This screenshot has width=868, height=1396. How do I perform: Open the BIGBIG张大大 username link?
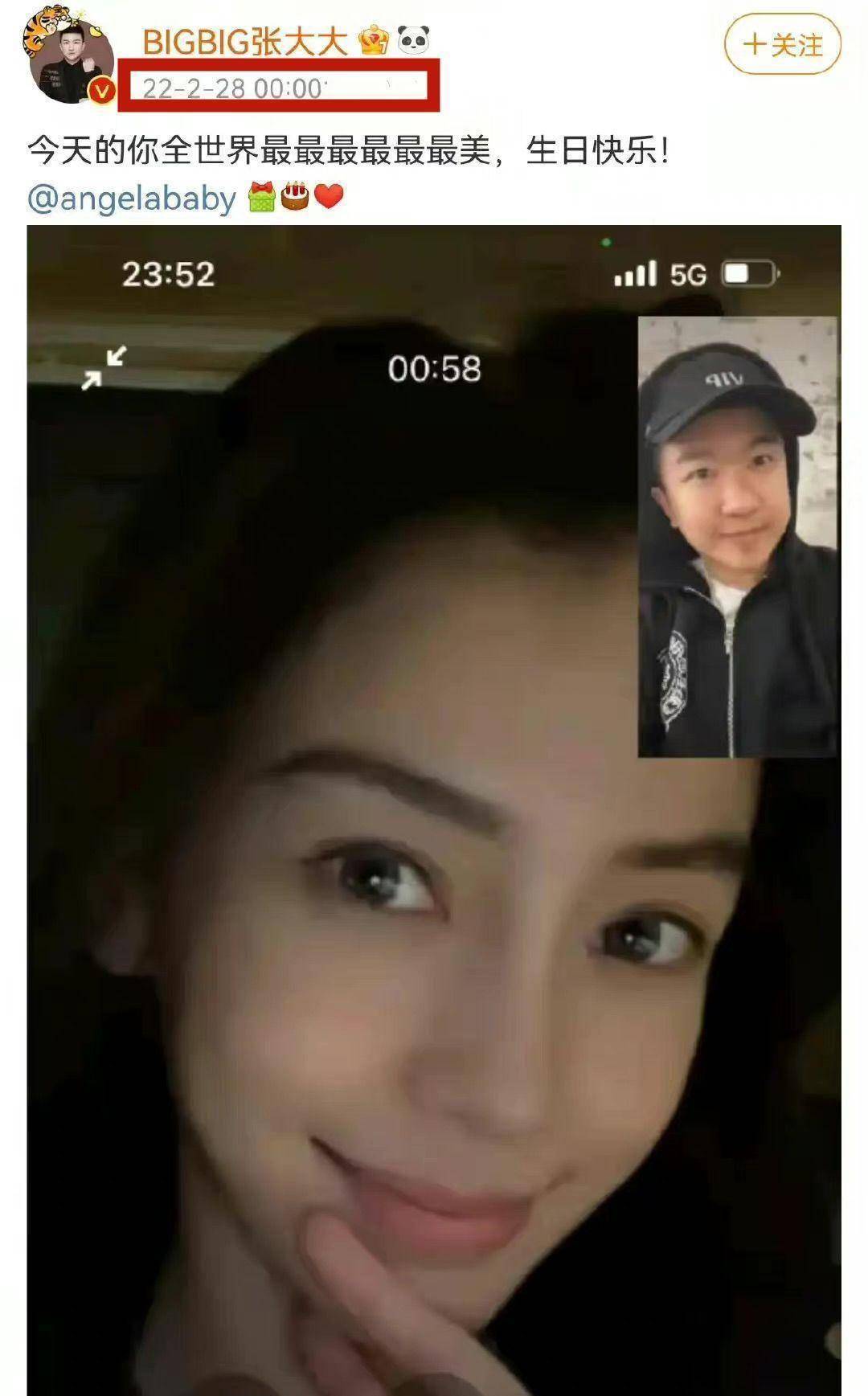[x=244, y=40]
